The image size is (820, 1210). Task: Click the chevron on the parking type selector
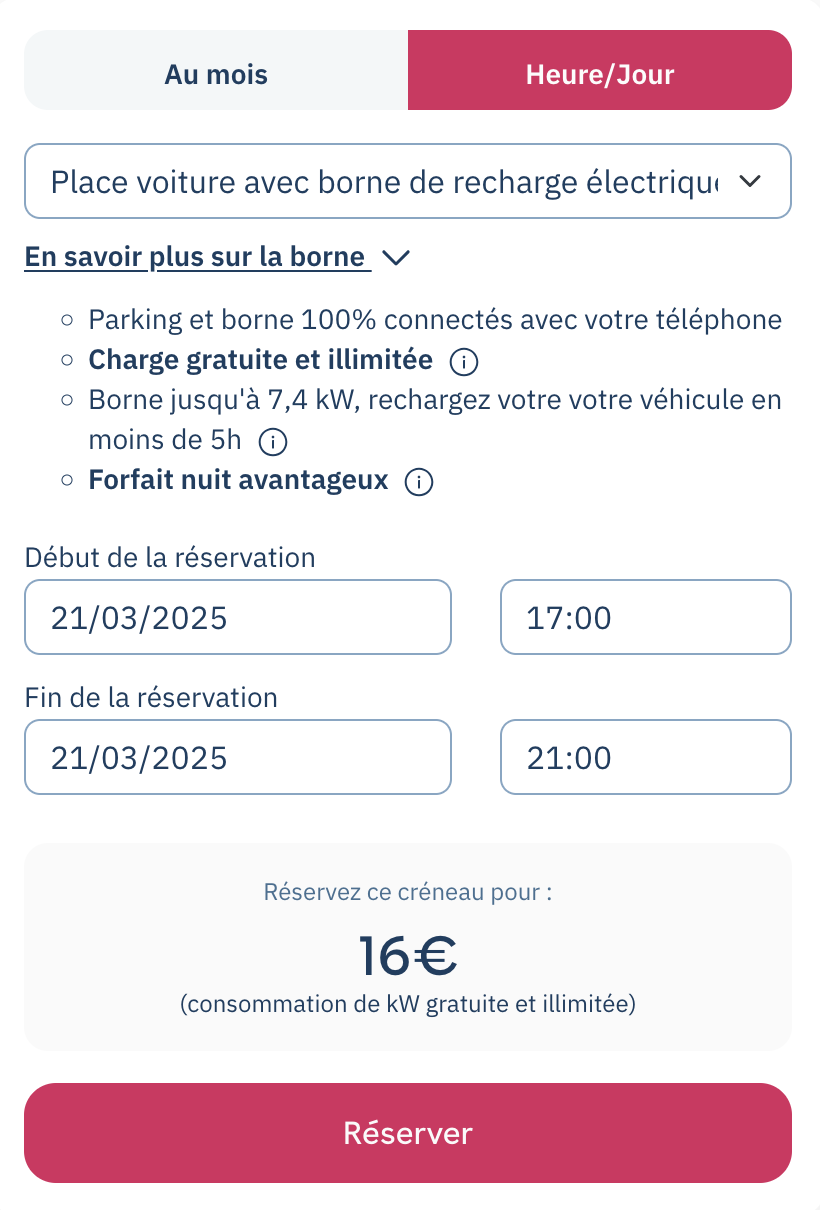pos(752,181)
